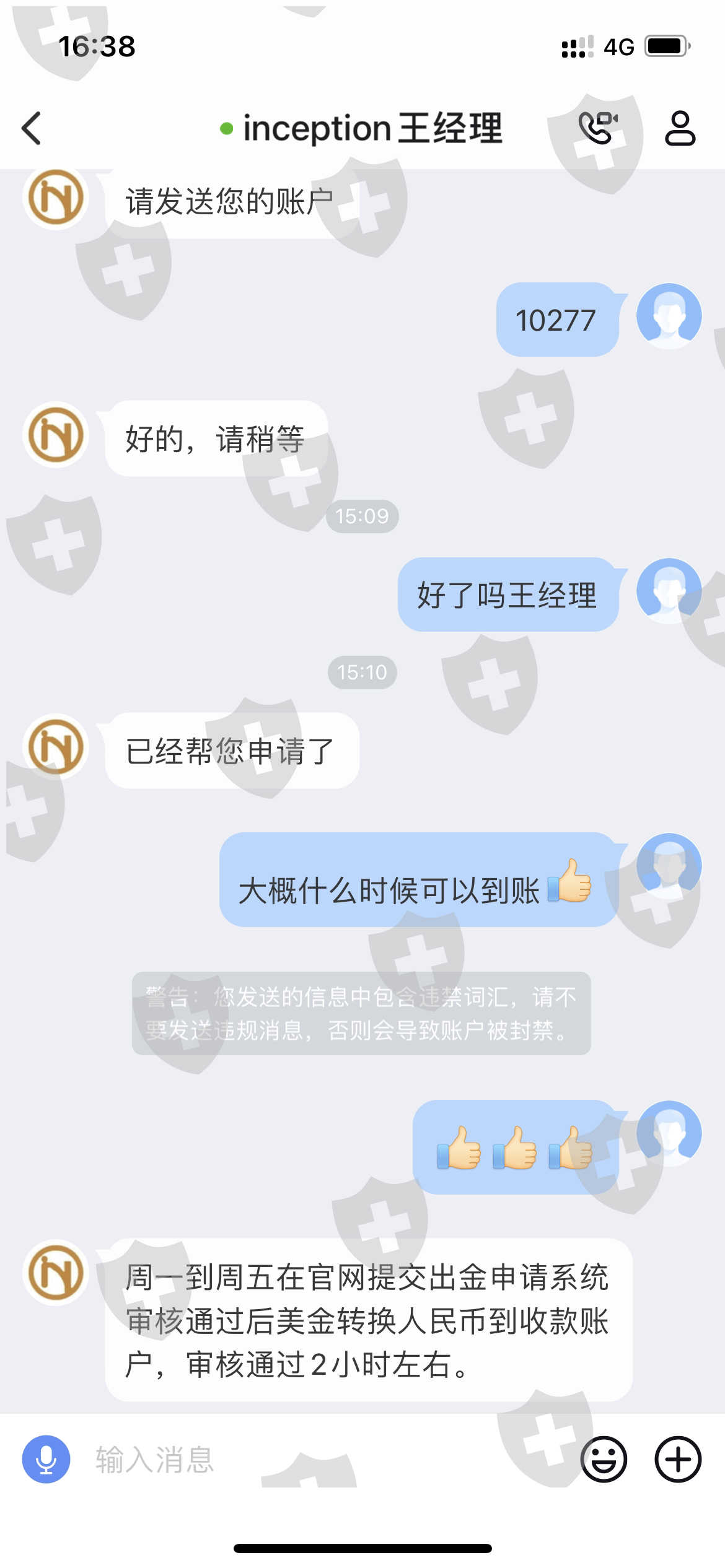Go back from the inception王经理 chat

[32, 128]
